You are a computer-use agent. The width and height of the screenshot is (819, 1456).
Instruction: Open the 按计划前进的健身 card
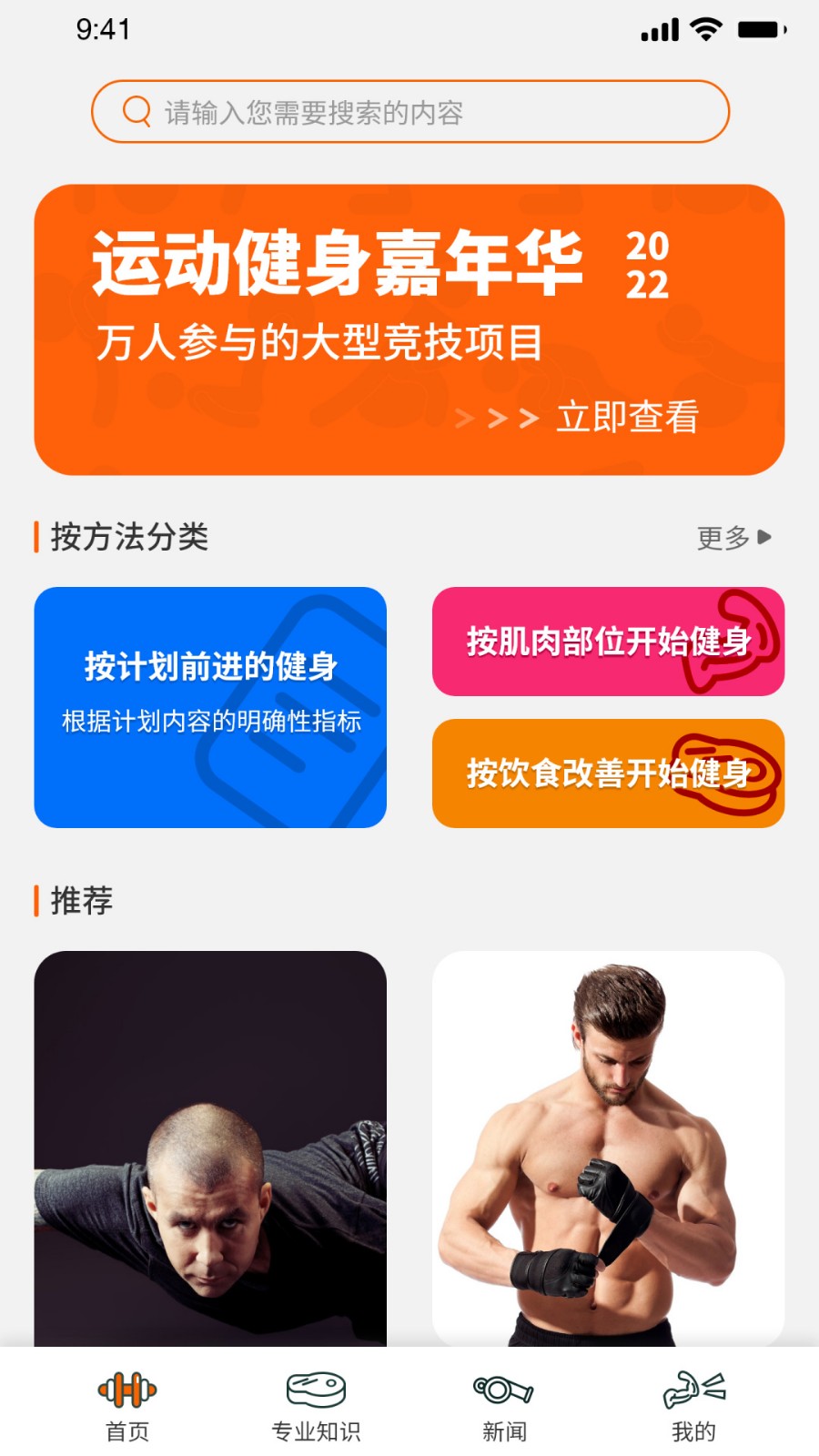(x=210, y=707)
